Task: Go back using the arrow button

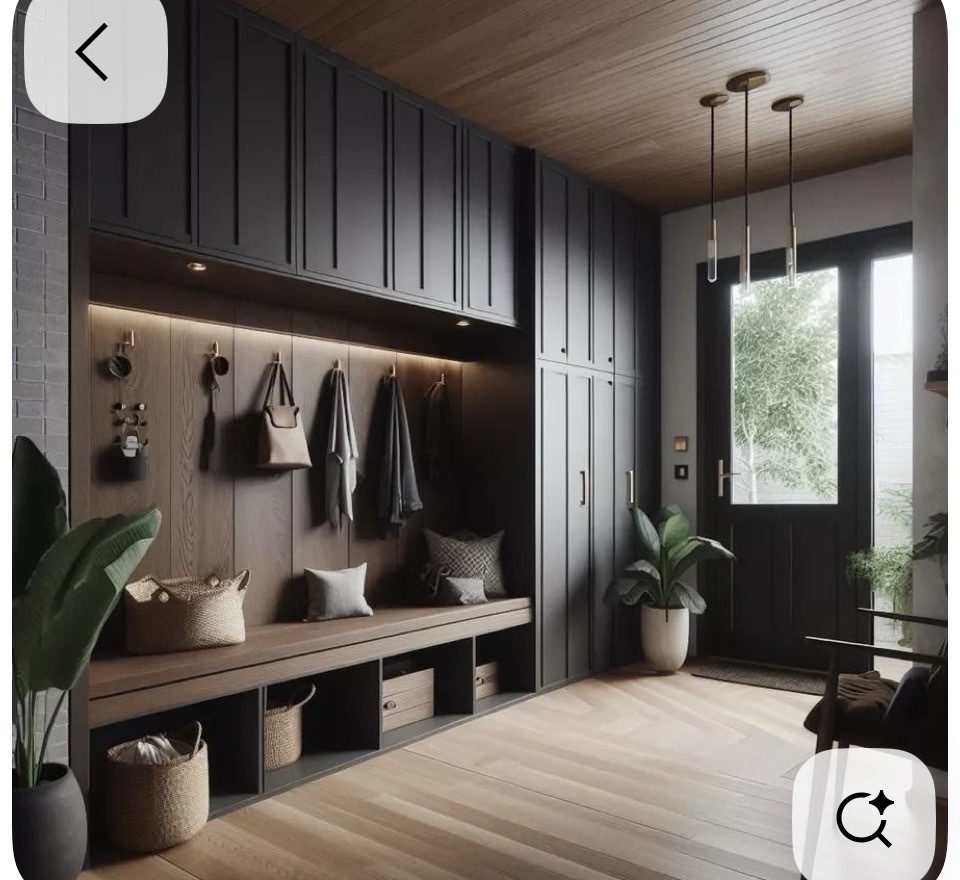Action: [94, 53]
